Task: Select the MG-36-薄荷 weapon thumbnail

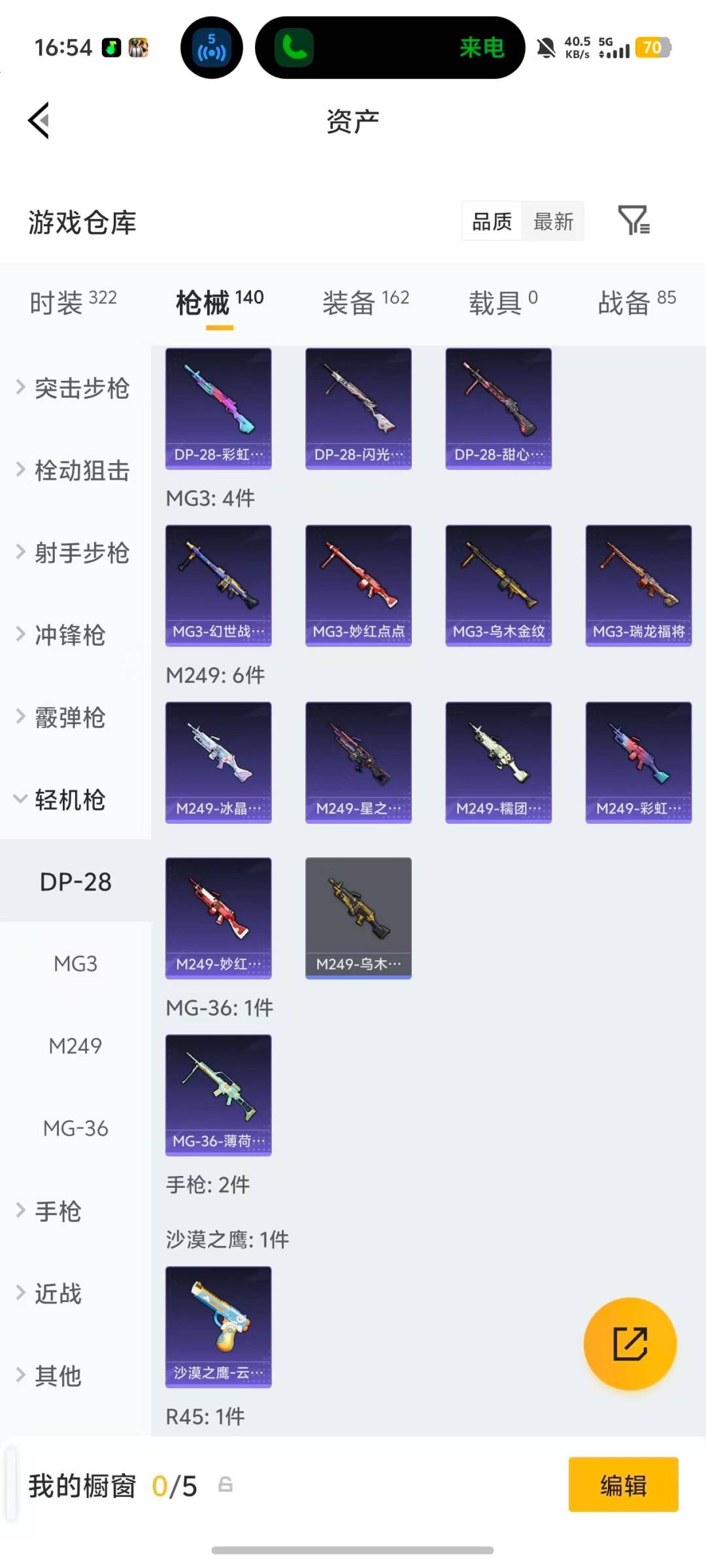Action: (x=218, y=1092)
